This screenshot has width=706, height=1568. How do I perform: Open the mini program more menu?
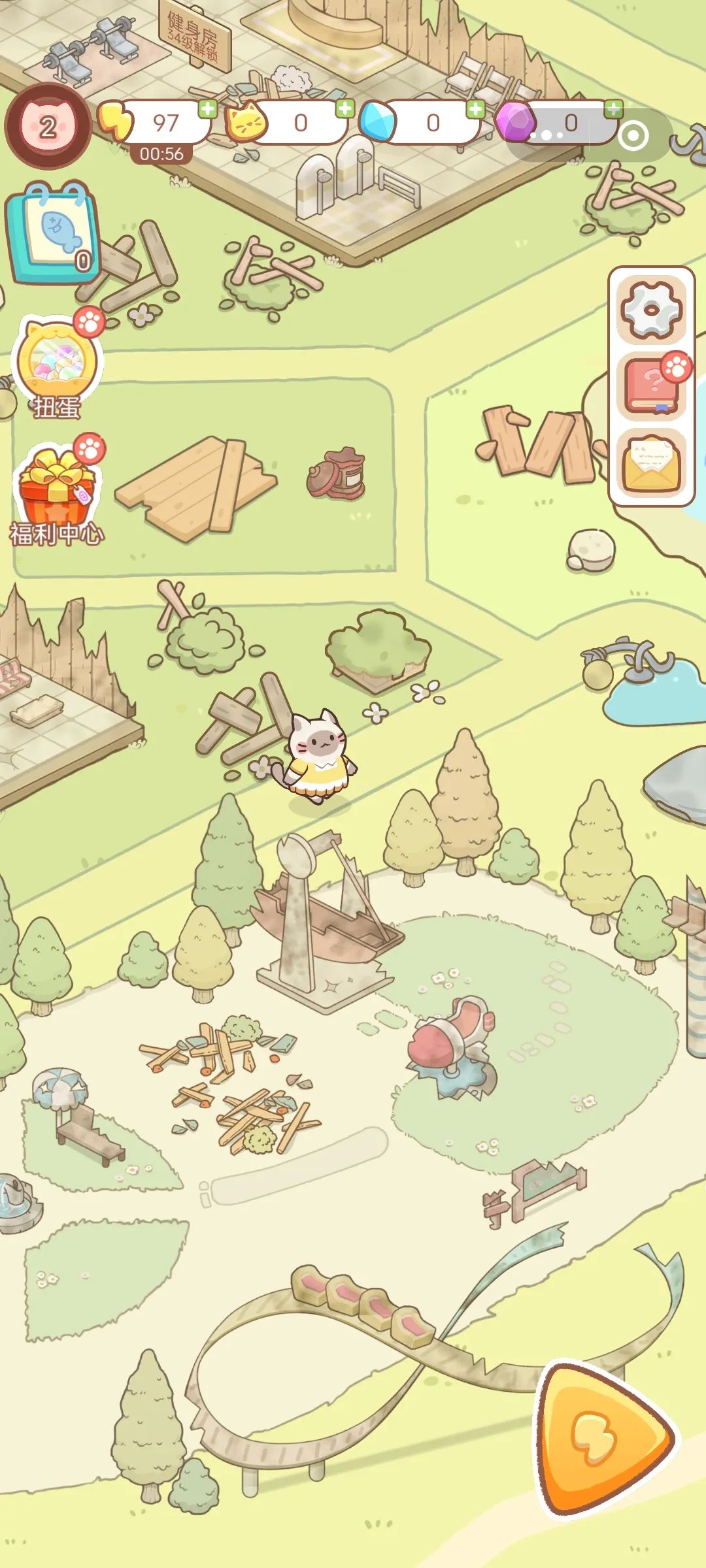546,135
